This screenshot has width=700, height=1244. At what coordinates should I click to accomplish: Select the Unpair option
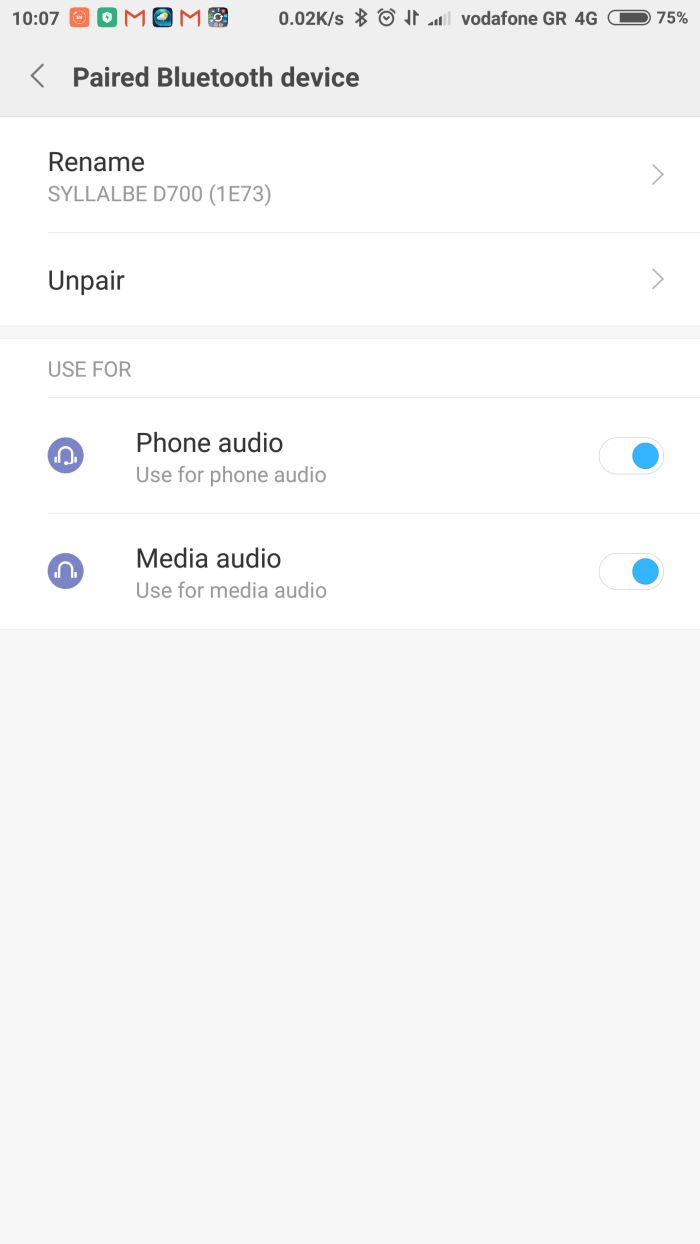350,280
